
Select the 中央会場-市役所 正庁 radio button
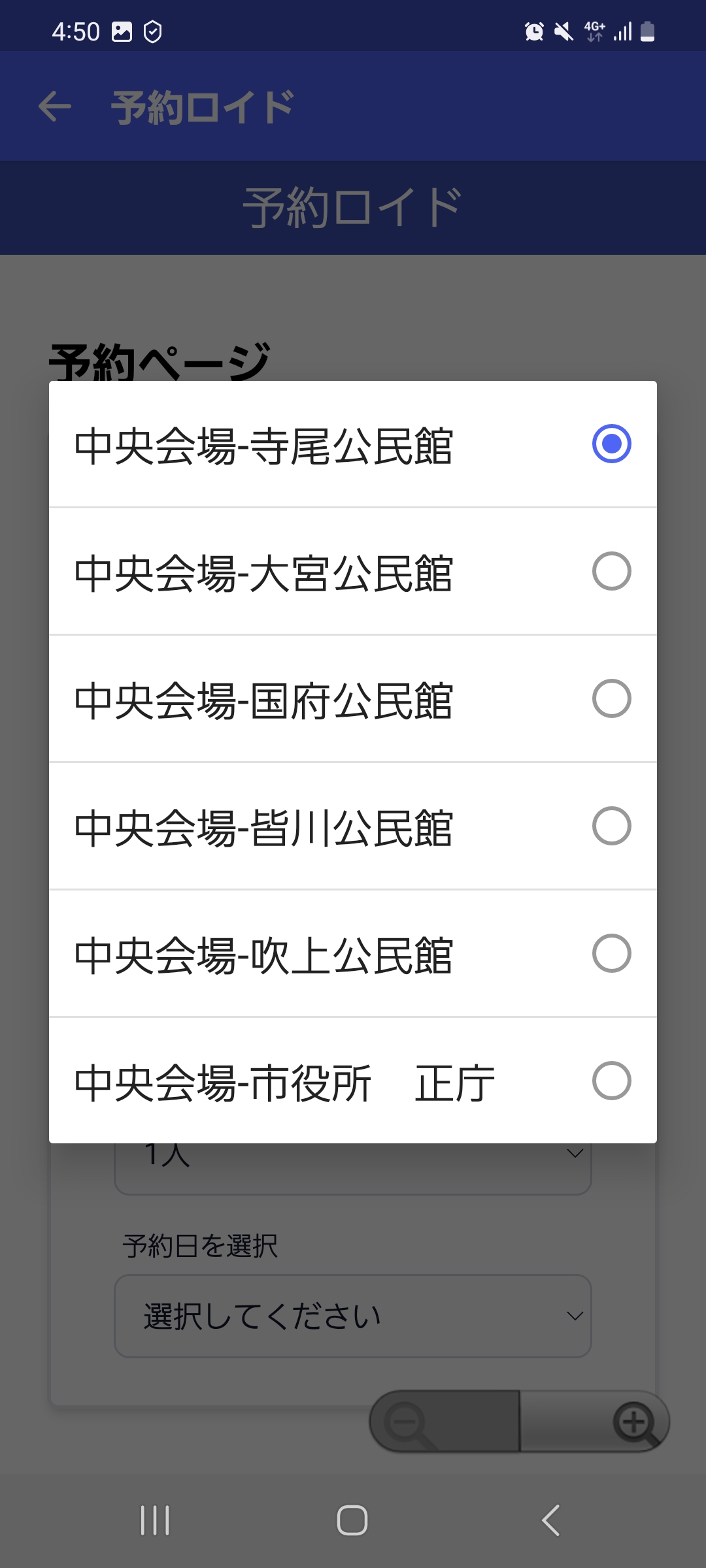(612, 1081)
